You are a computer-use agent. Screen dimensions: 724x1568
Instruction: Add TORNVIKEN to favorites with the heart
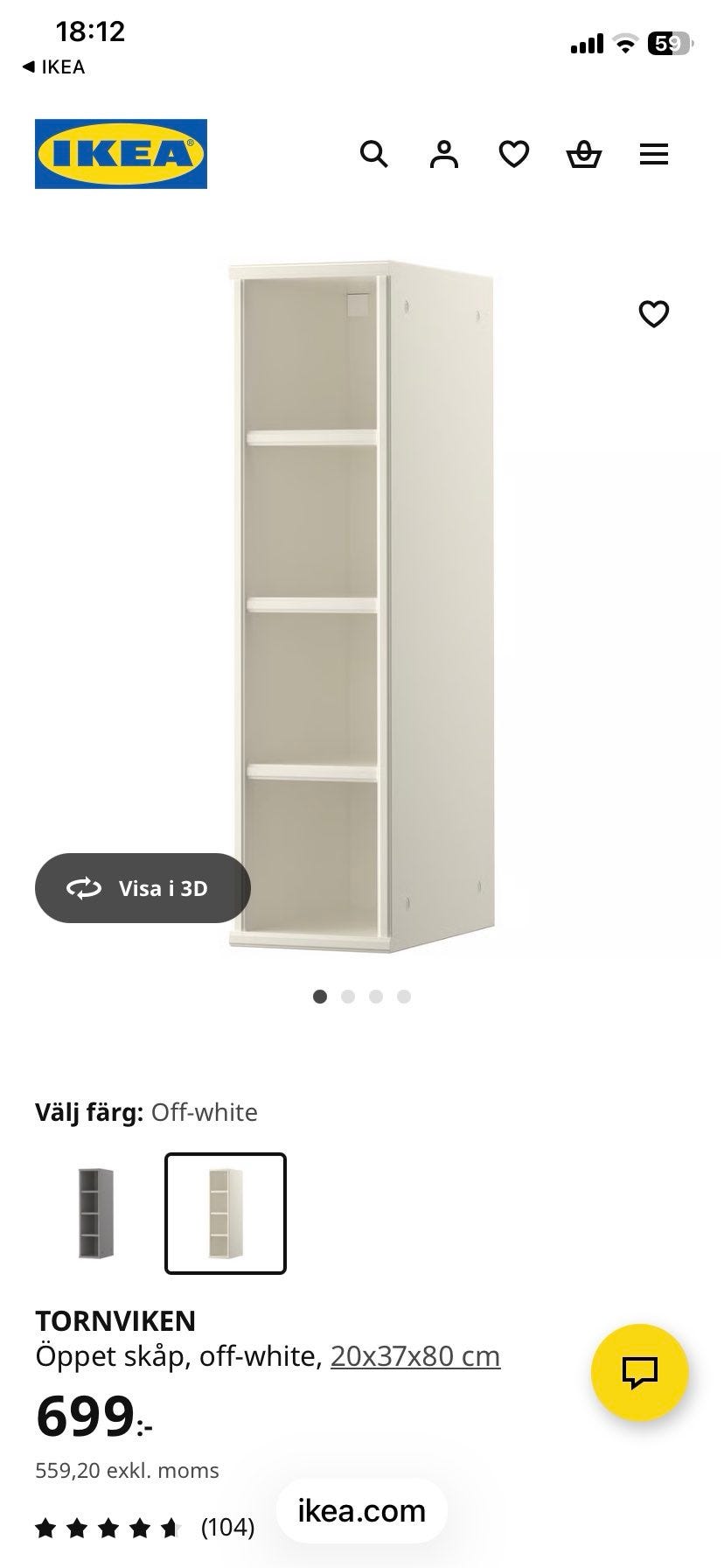tap(655, 314)
